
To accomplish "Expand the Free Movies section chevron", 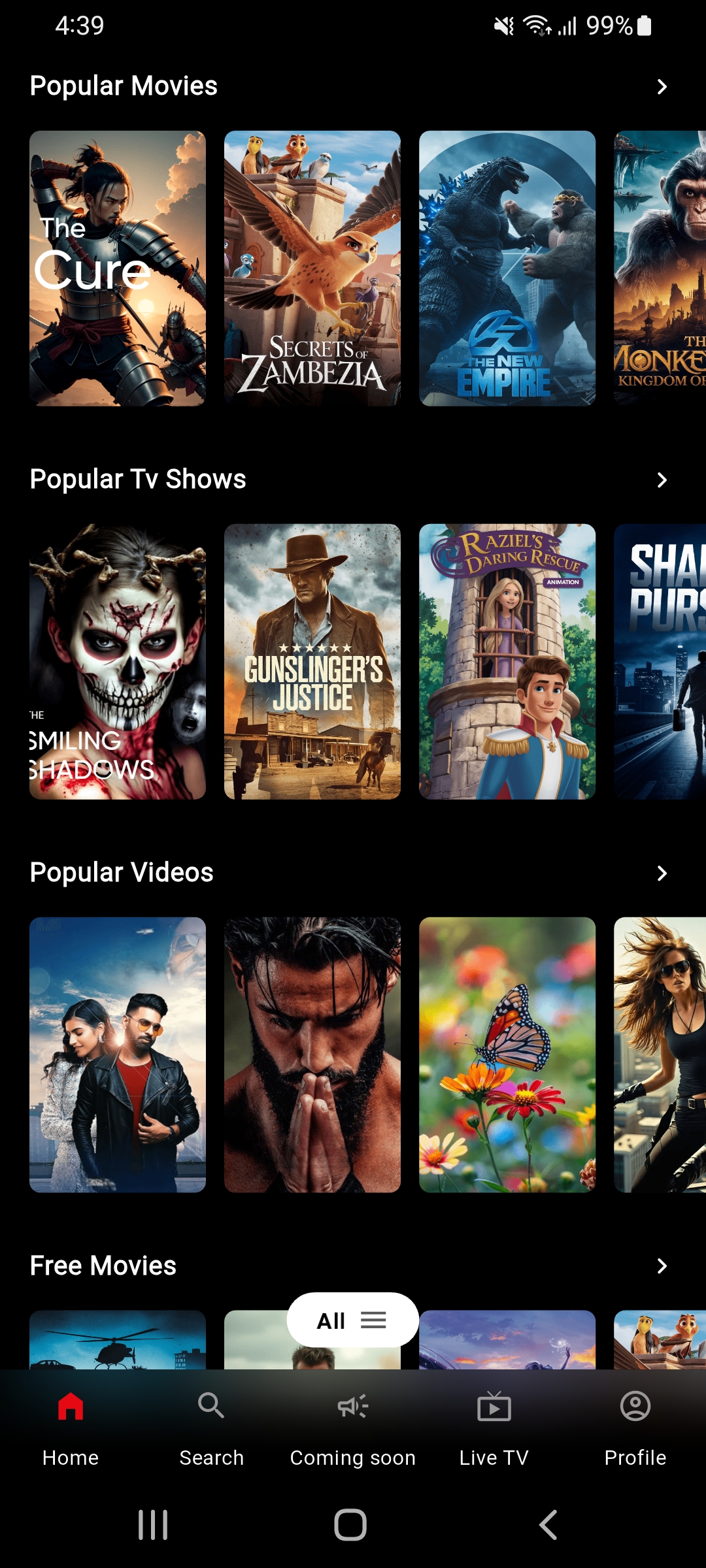I will click(x=662, y=1266).
